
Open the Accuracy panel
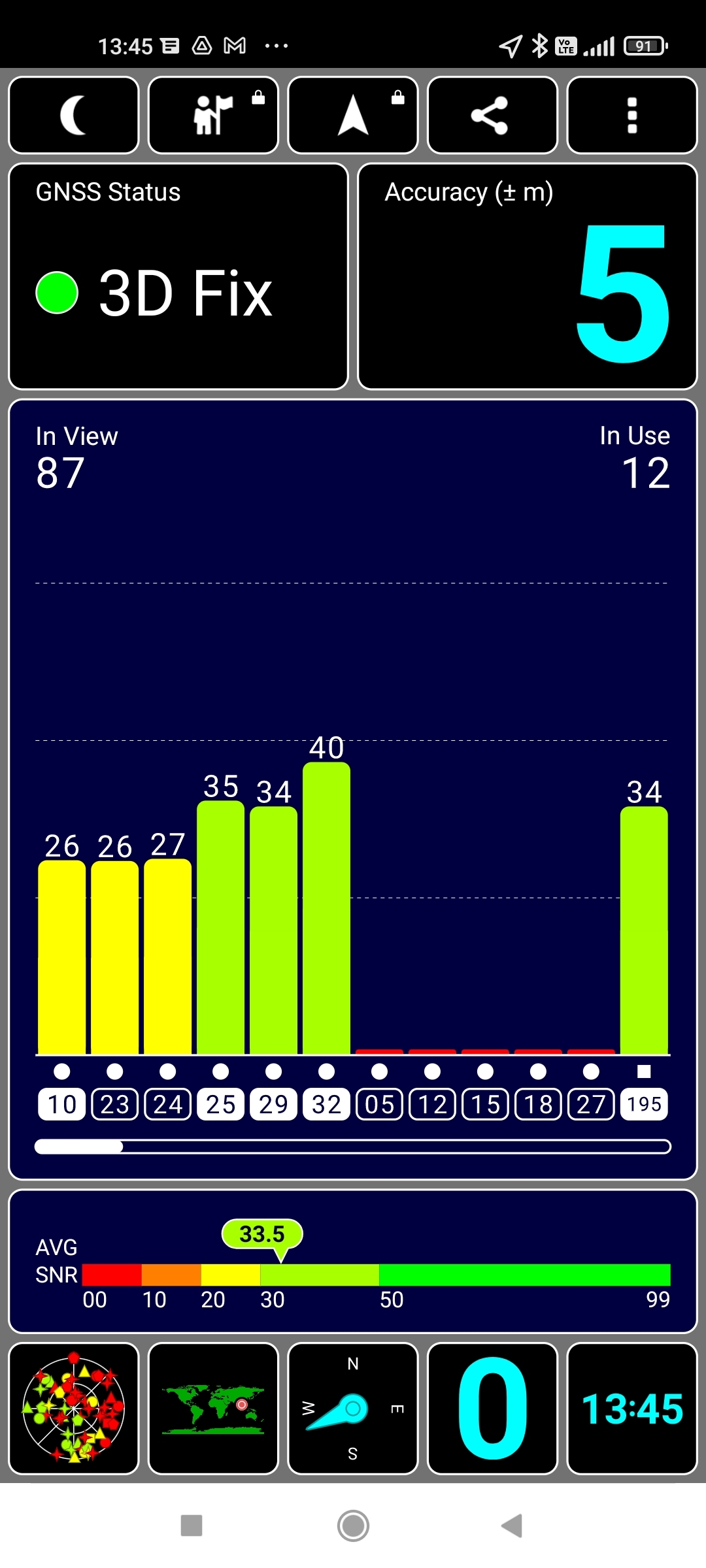[528, 276]
